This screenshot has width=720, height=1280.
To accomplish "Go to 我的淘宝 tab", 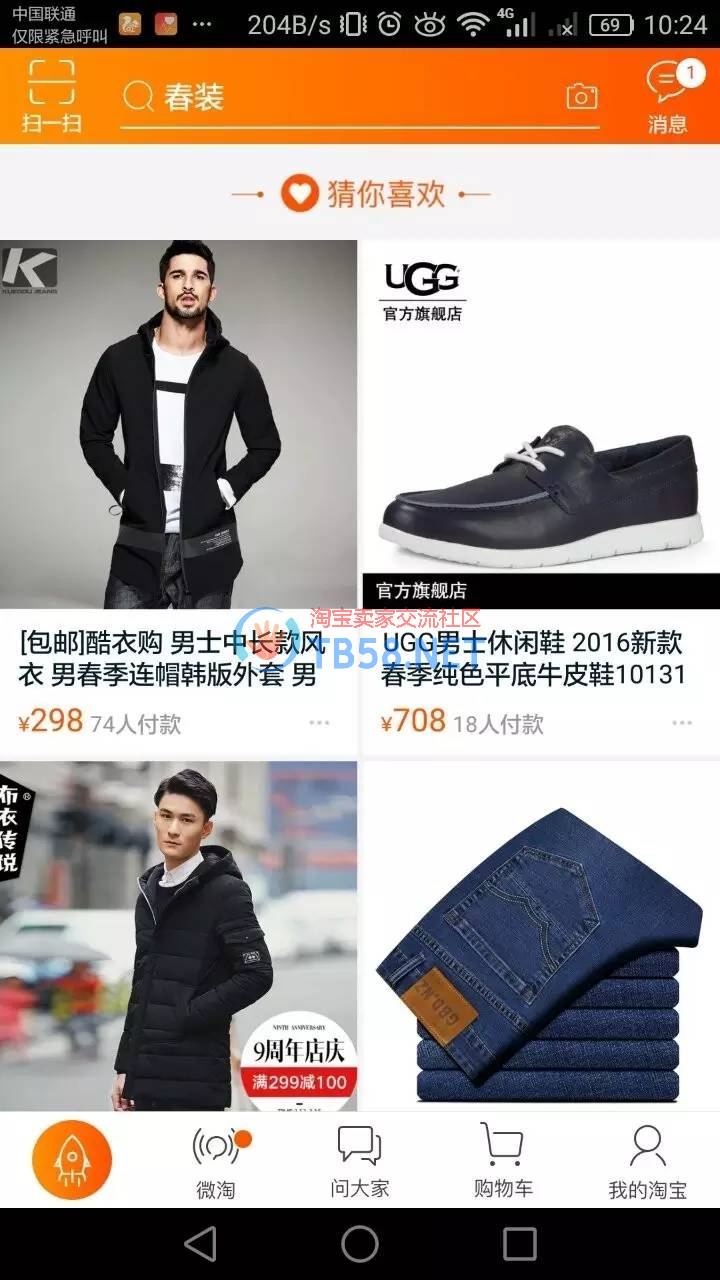I will [647, 1160].
